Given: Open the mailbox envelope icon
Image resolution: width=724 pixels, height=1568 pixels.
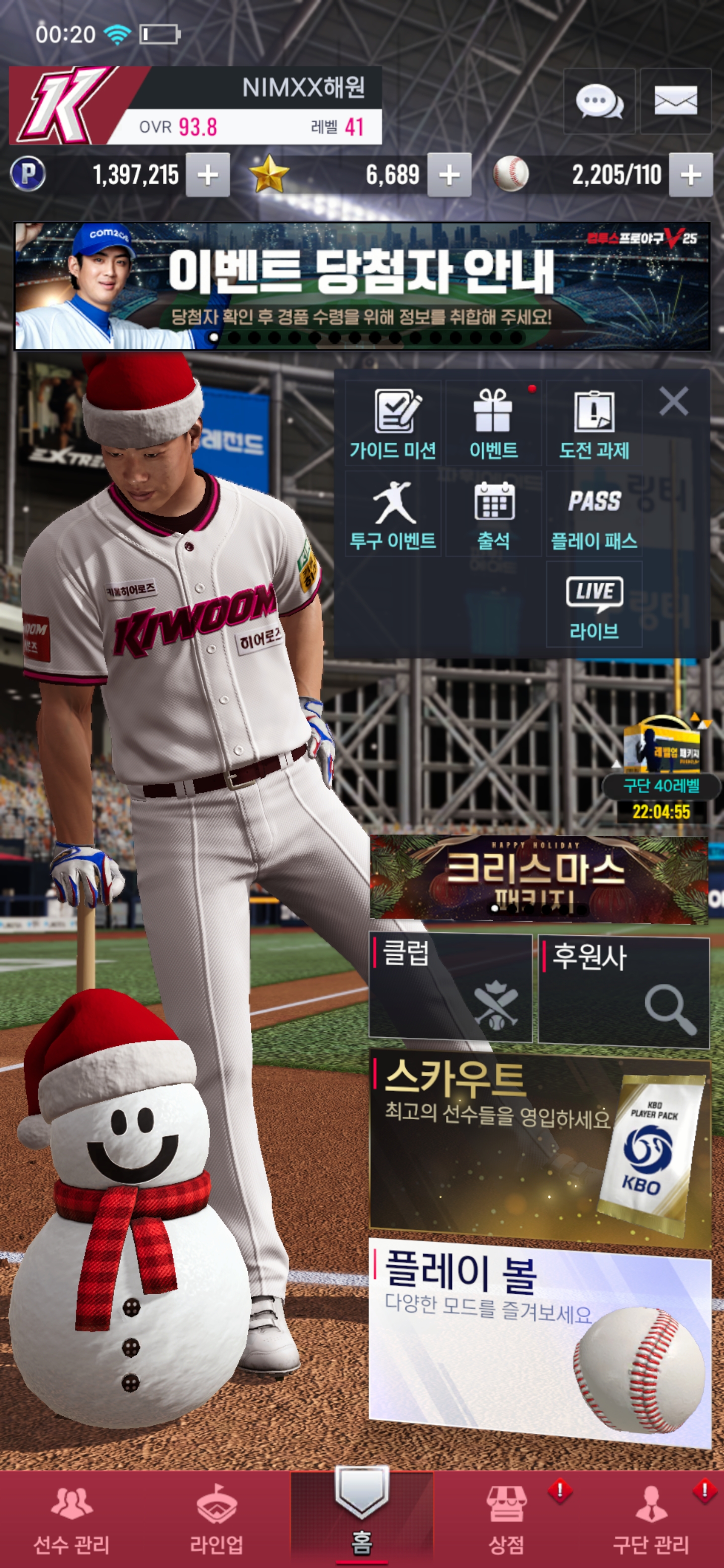Looking at the screenshot, I should (675, 101).
